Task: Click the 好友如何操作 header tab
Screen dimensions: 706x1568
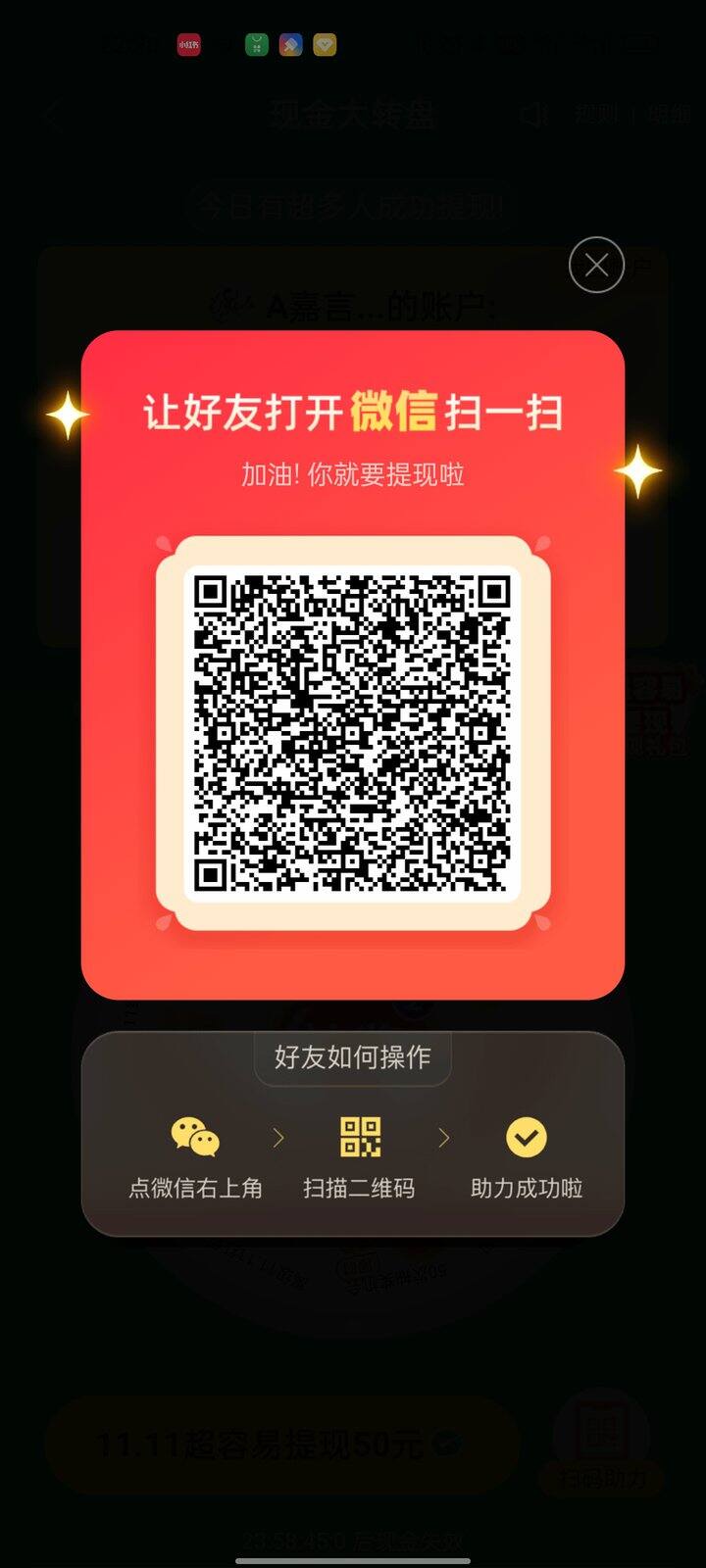Action: tap(352, 1057)
